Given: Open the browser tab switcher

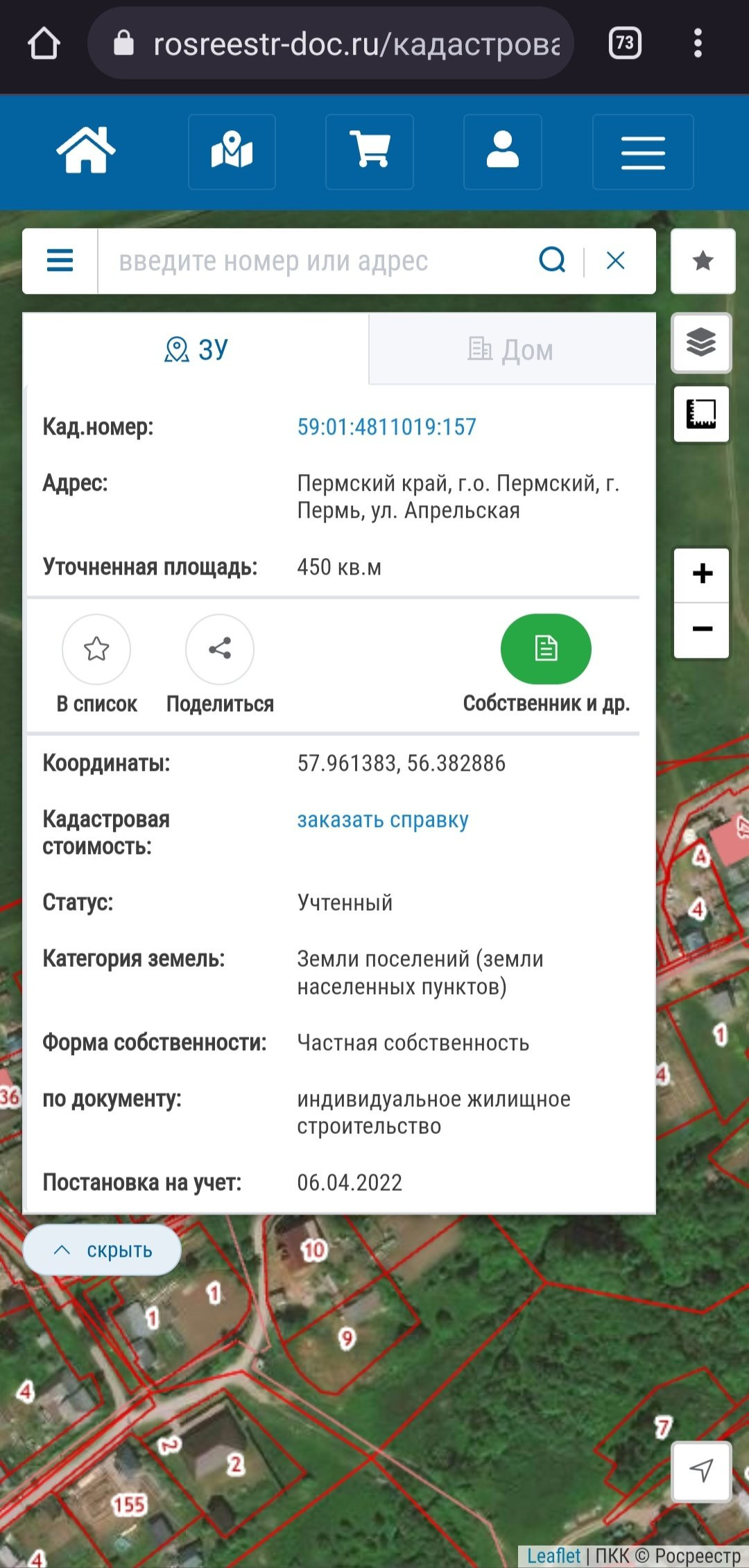Looking at the screenshot, I should point(624,43).
